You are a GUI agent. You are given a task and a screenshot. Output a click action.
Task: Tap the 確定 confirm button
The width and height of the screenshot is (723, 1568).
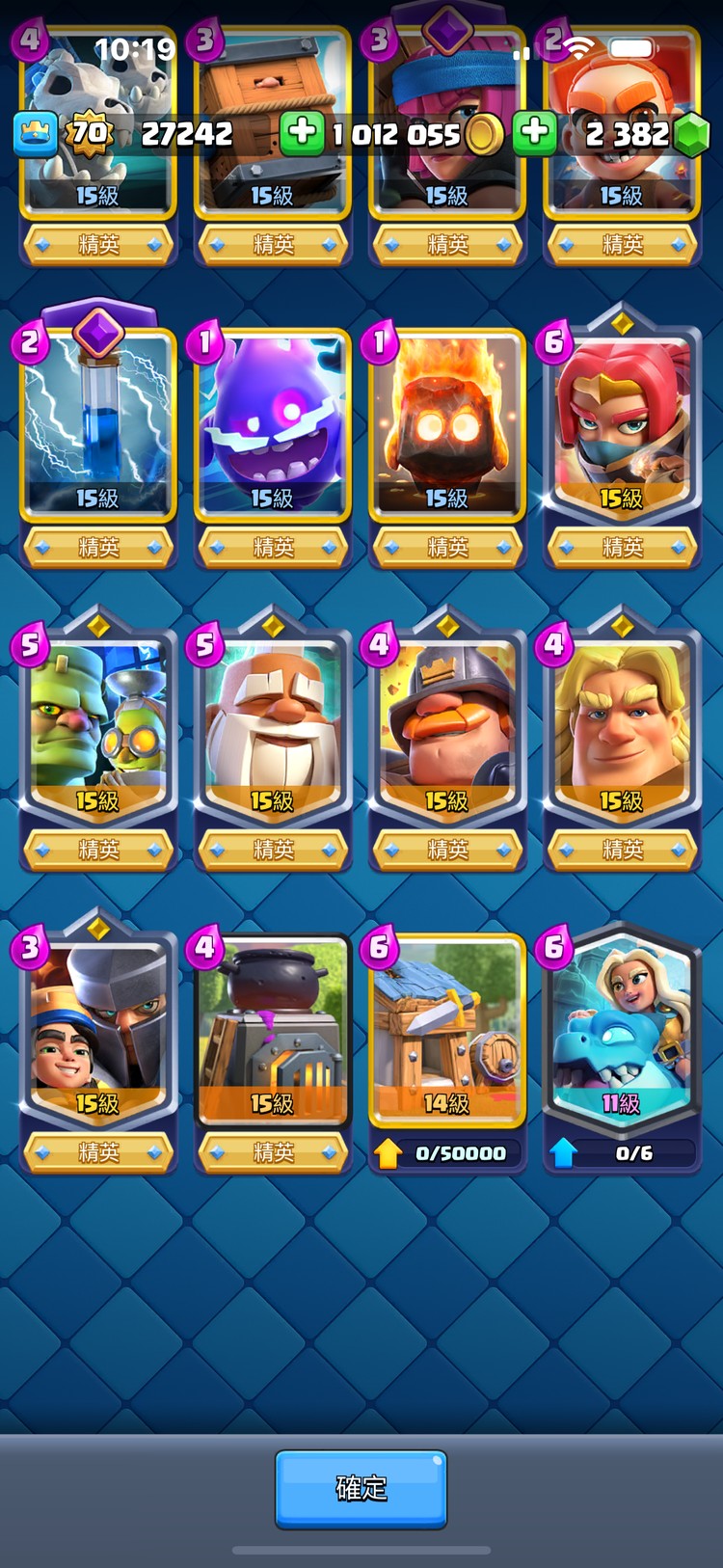(361, 1488)
